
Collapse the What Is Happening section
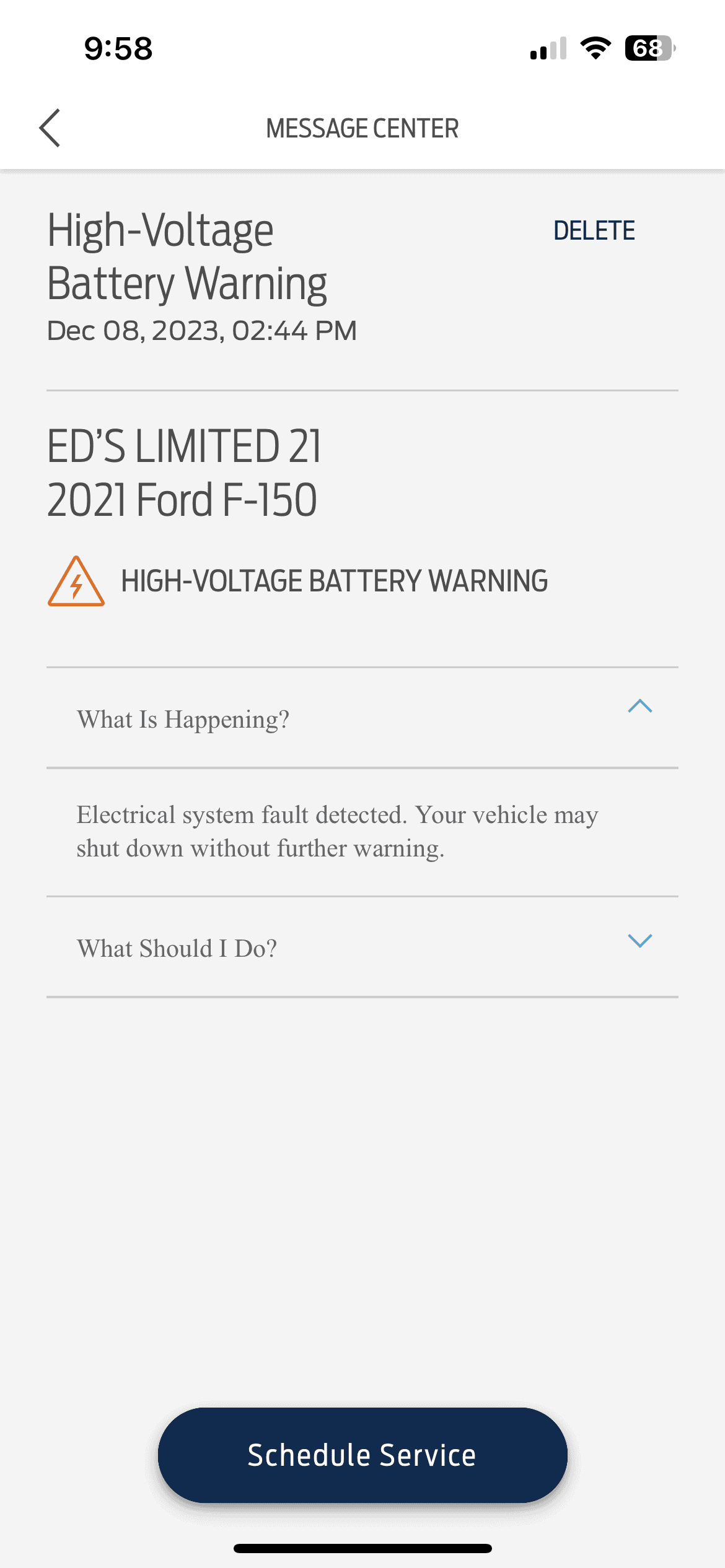639,707
